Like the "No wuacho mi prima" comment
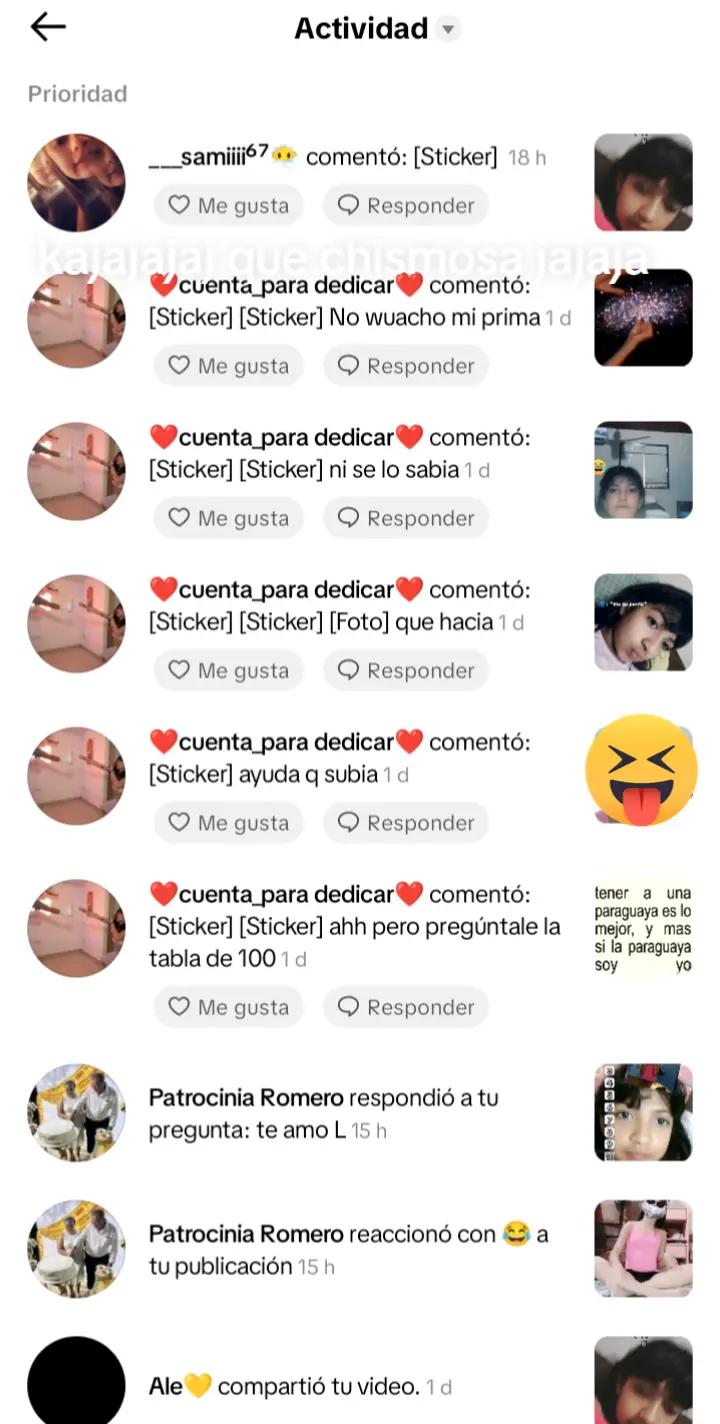720x1424 pixels. 229,366
